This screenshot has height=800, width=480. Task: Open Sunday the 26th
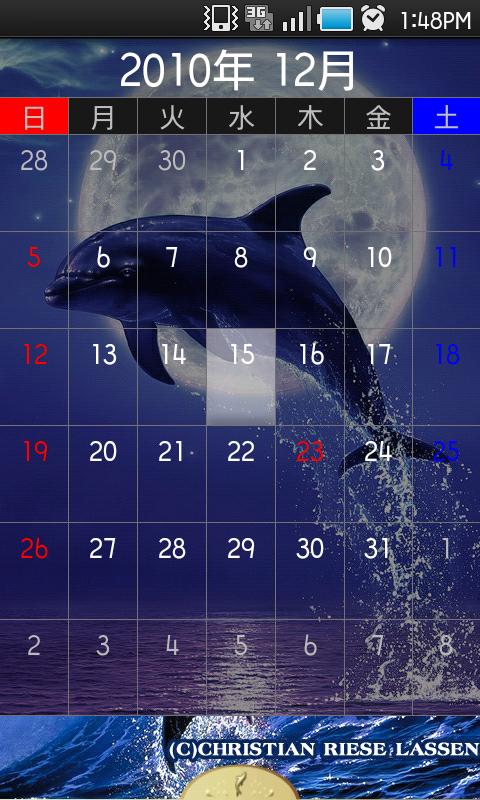(34, 570)
